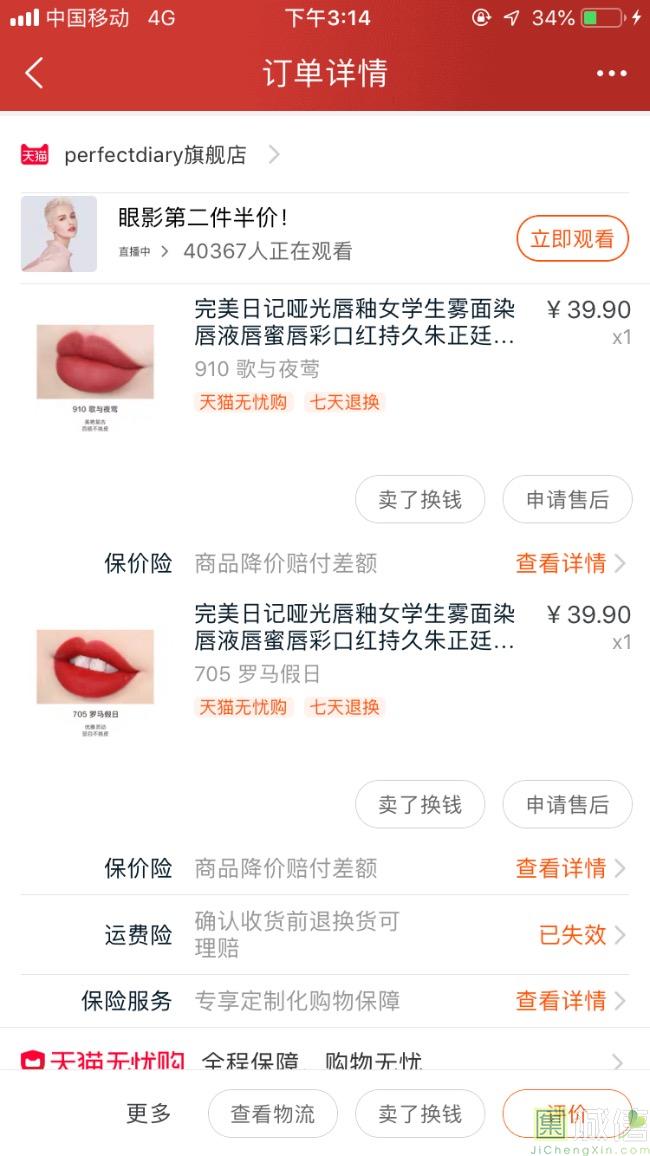This screenshot has height=1156, width=650.
Task: Tap 更多 in the bottom bar
Action: [x=149, y=1114]
